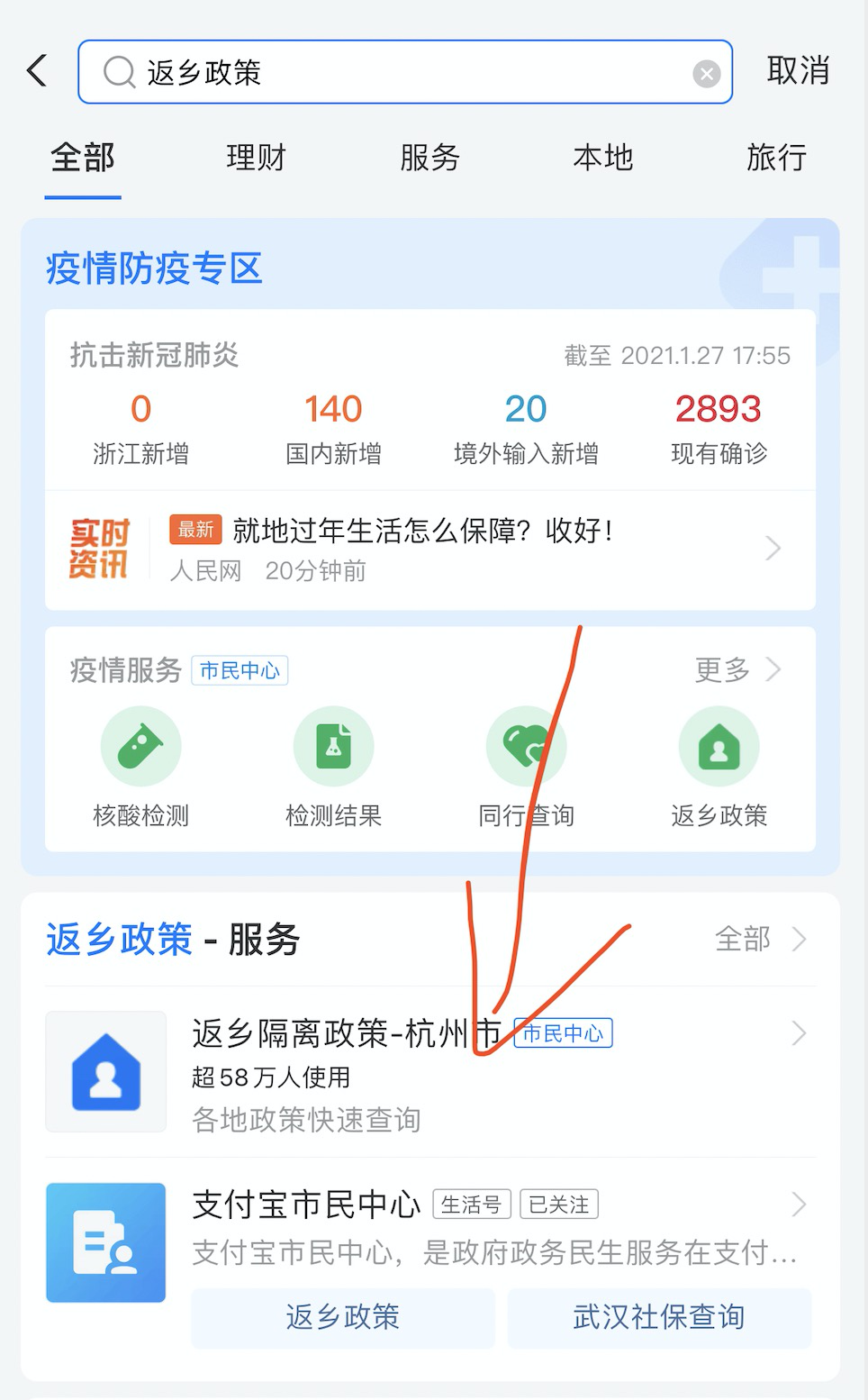Select the 全部 tab
The image size is (868, 1400).
83,158
